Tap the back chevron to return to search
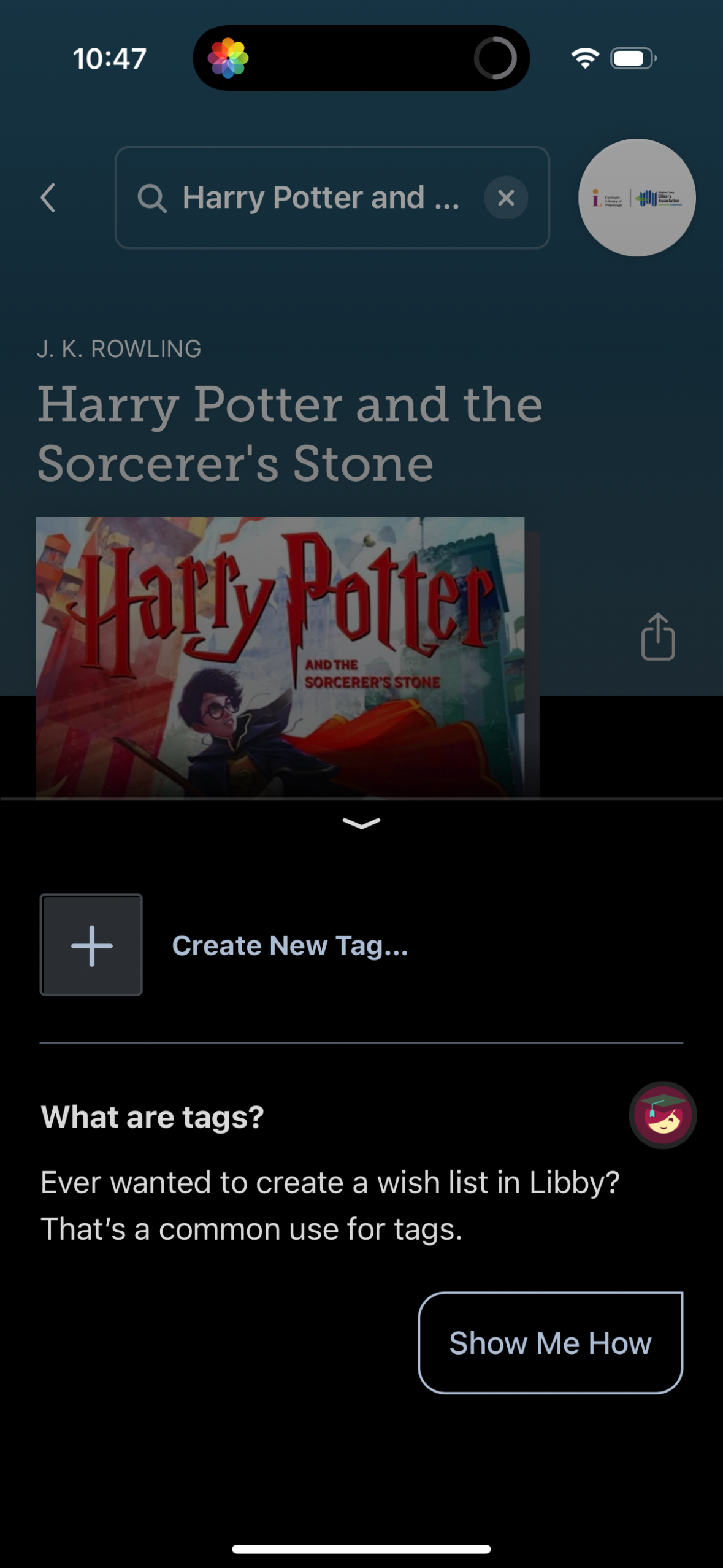The height and width of the screenshot is (1568, 723). 48,198
